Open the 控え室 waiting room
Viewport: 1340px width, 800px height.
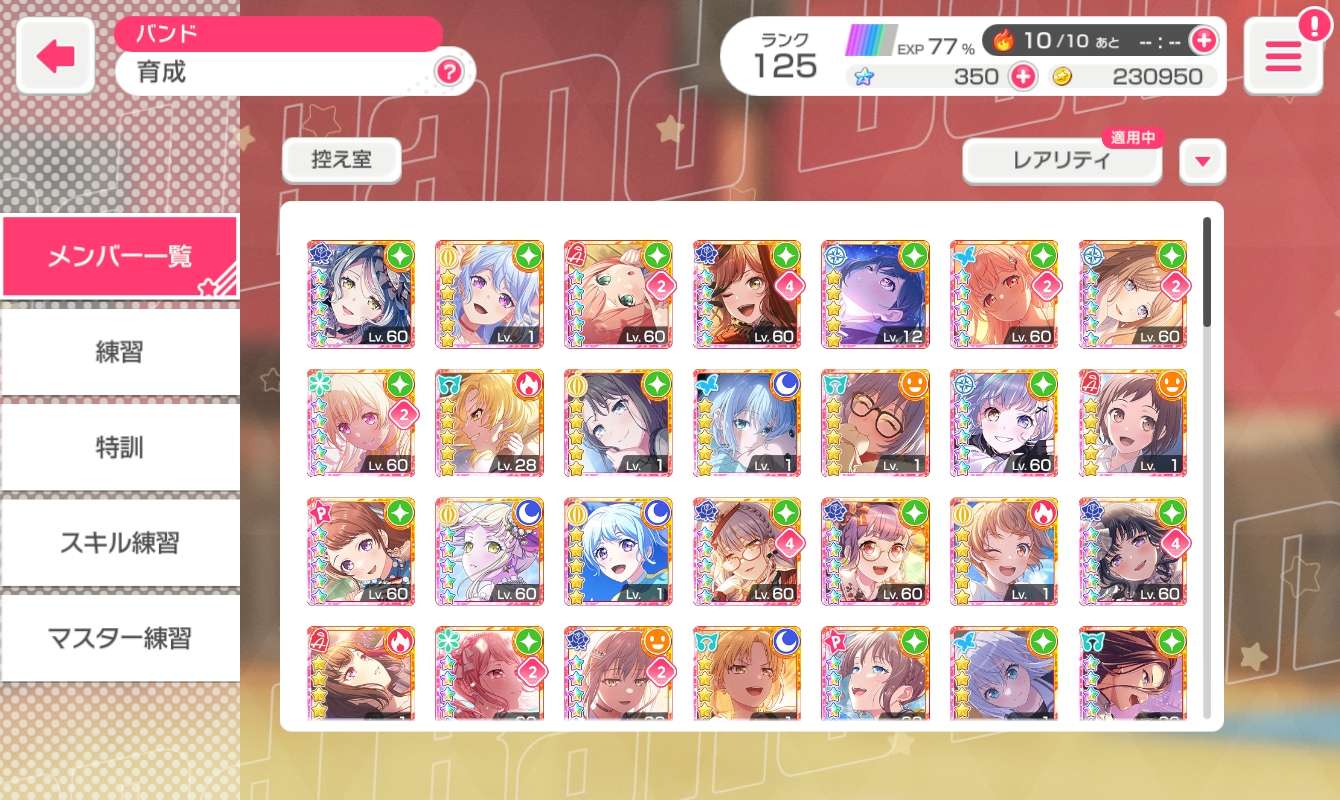coord(341,160)
